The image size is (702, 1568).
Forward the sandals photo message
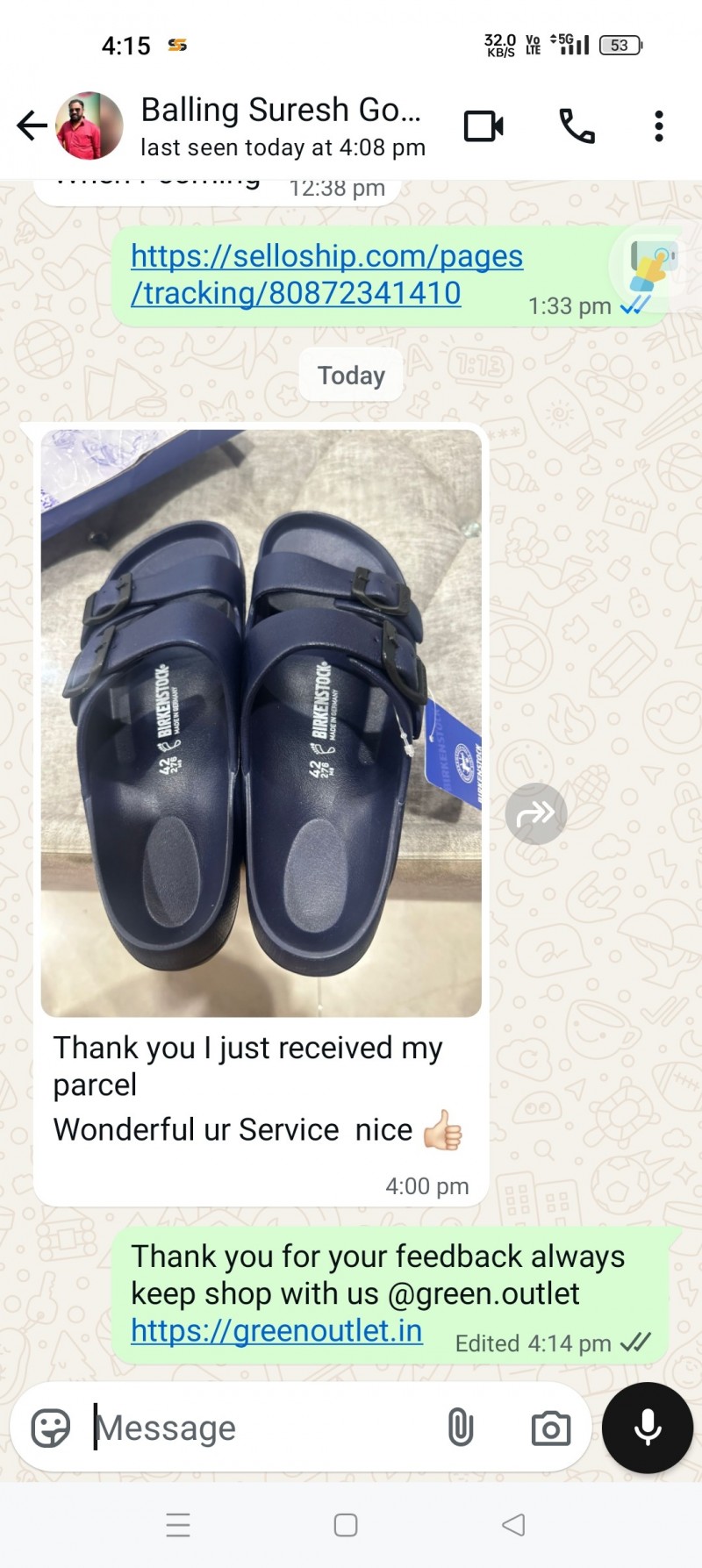pos(535,813)
